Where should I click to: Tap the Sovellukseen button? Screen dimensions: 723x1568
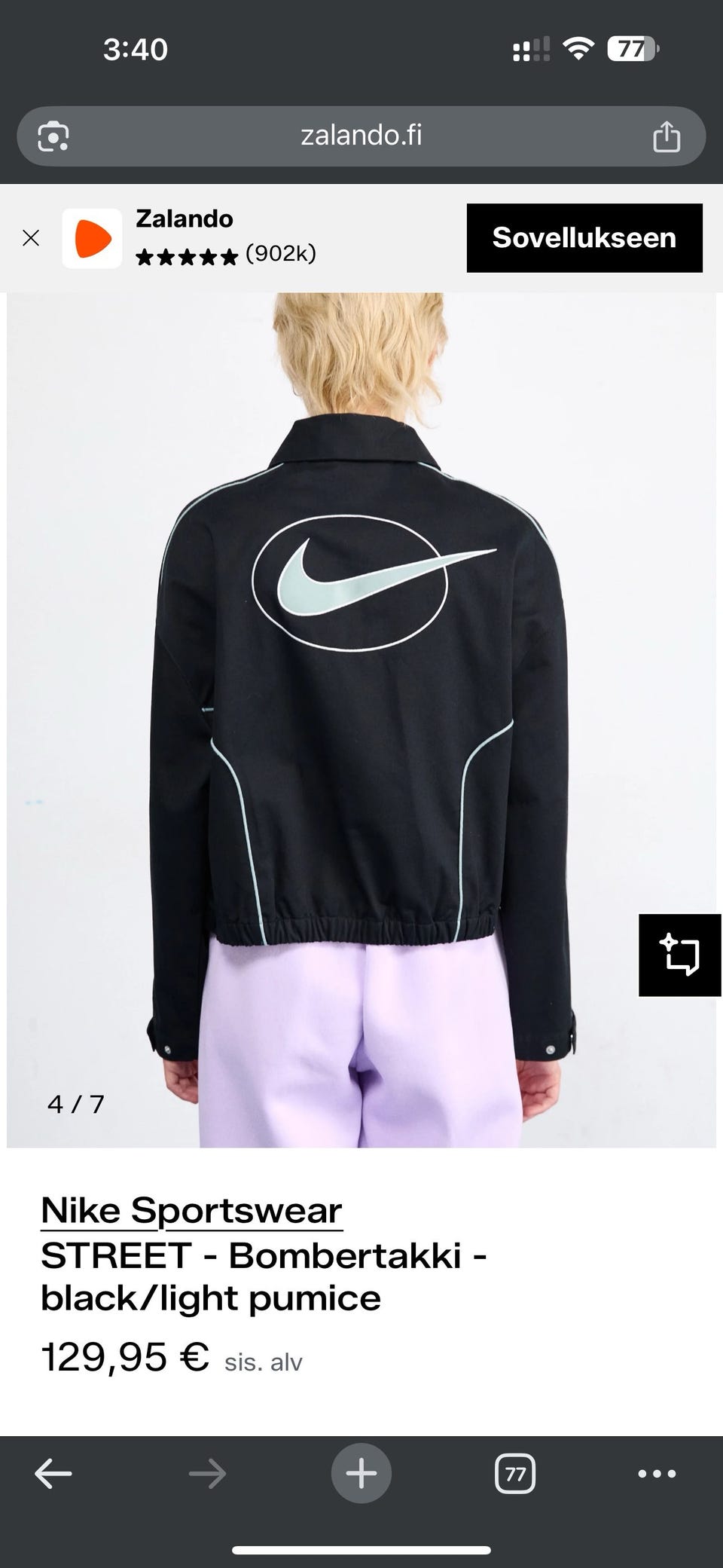click(x=584, y=238)
